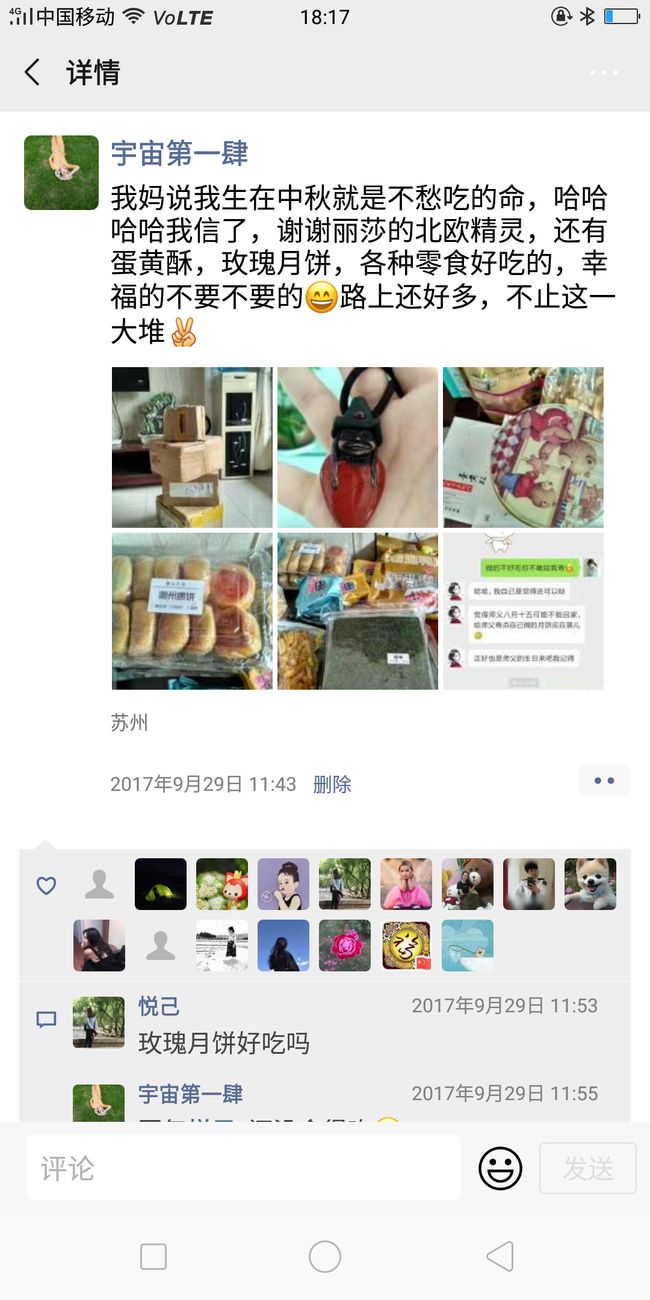Open the three-dot menu in the header
Screen dimensions: 650x1300
pos(604,73)
